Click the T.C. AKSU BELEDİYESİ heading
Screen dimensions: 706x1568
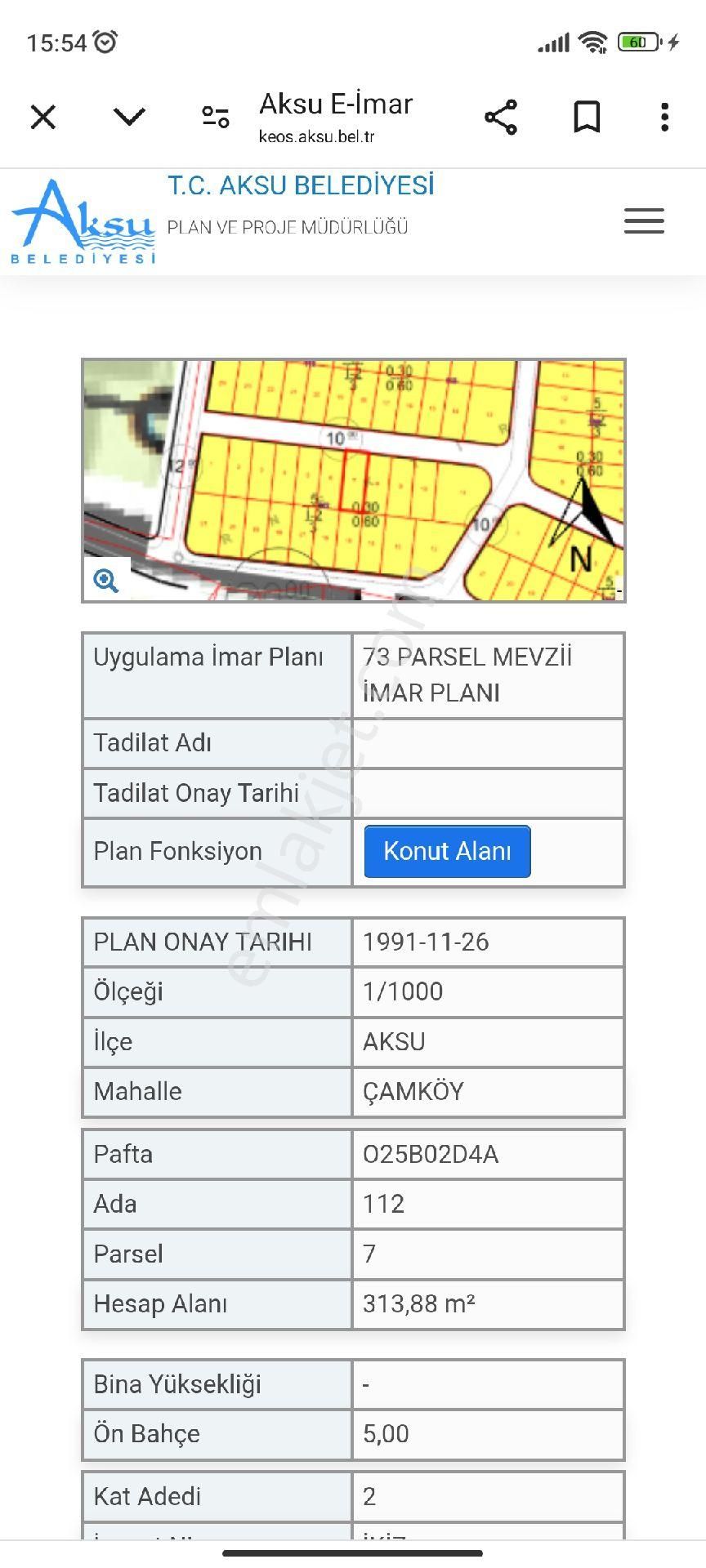(x=301, y=185)
